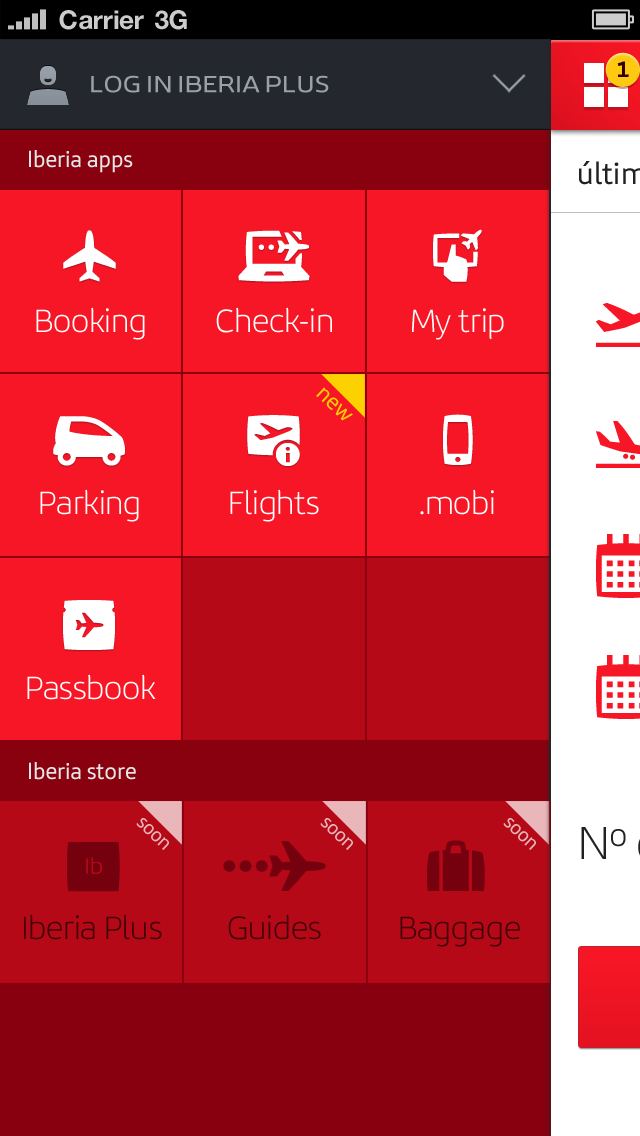Open the Check-in app
Screen dimensions: 640x1136
pyautogui.click(x=274, y=280)
